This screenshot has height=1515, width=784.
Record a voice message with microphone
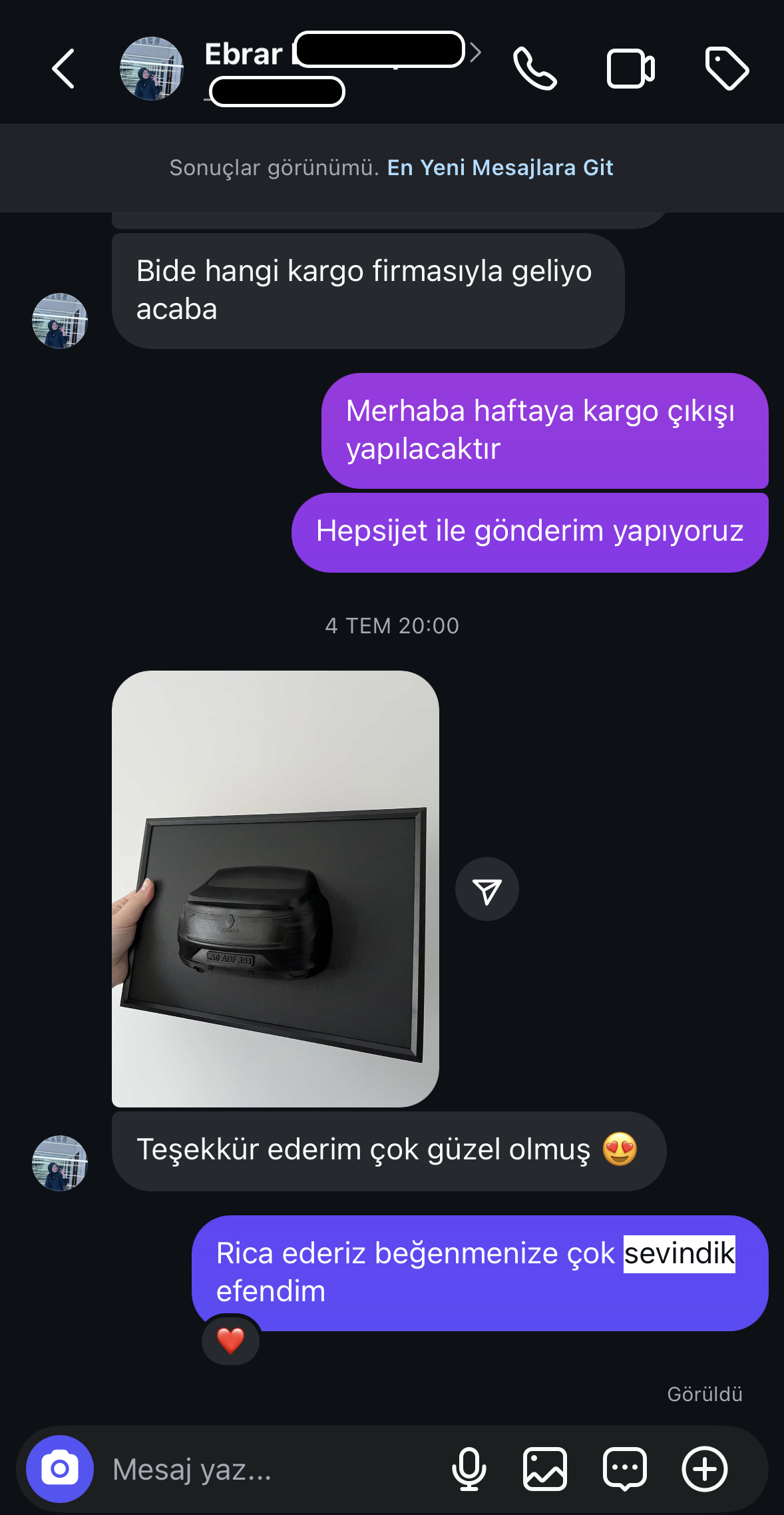pyautogui.click(x=469, y=1468)
